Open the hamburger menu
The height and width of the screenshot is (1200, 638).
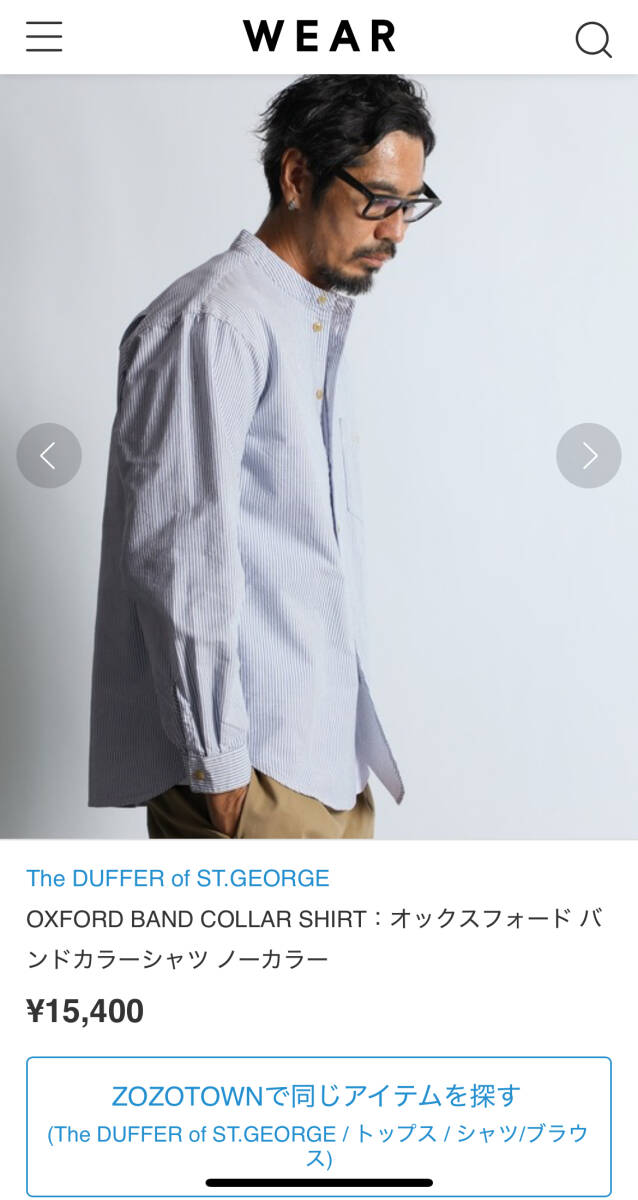[x=44, y=37]
